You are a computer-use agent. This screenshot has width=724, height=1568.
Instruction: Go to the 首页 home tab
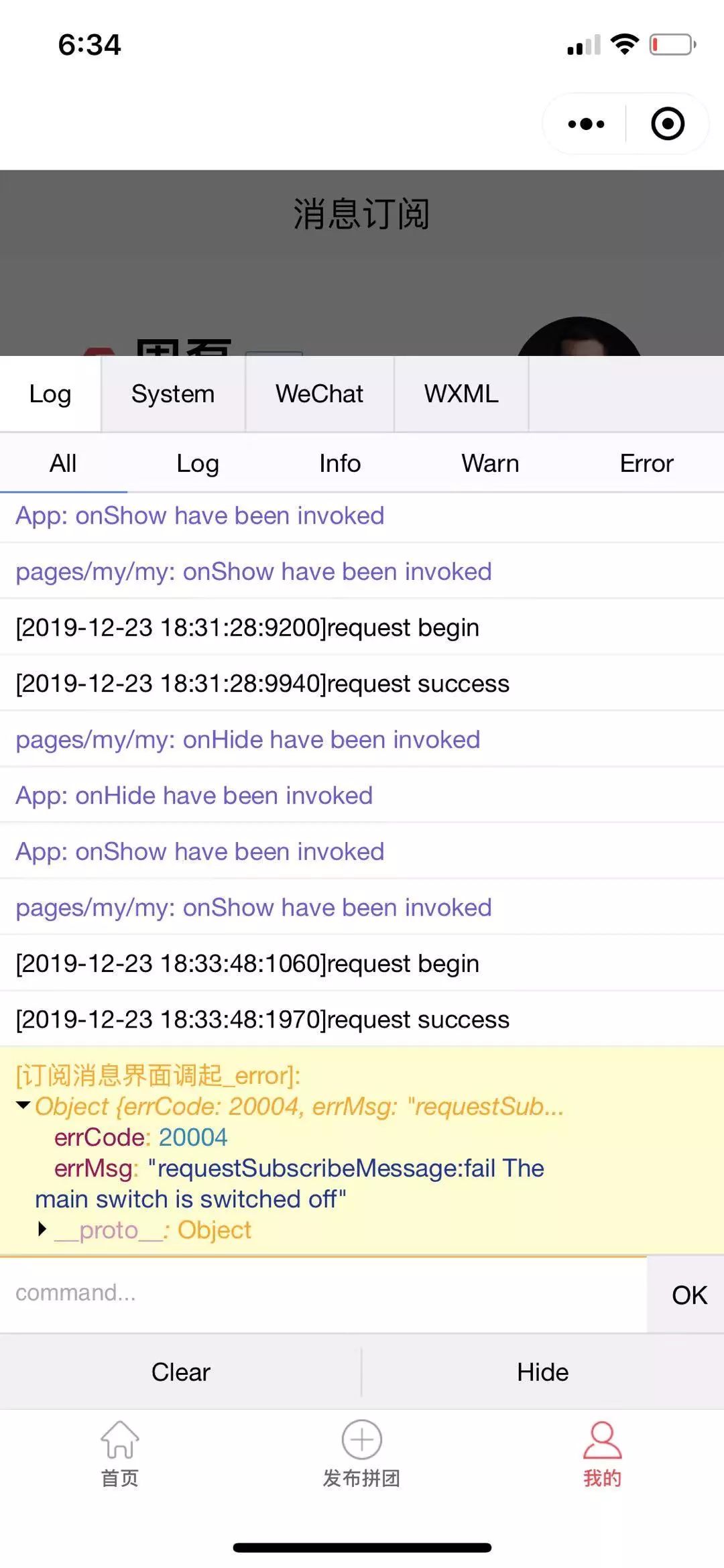[120, 1453]
